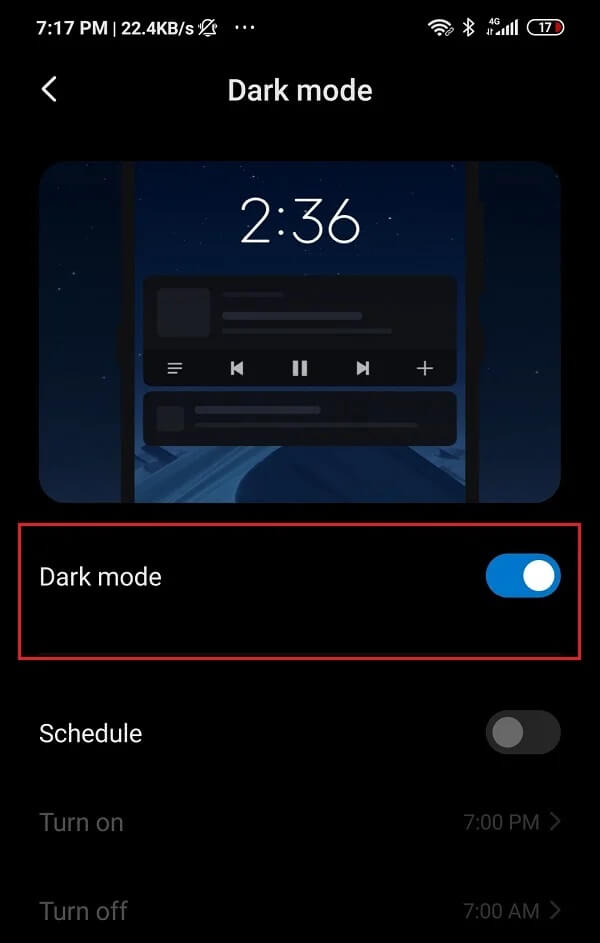Open the Turn on time setting

click(300, 822)
